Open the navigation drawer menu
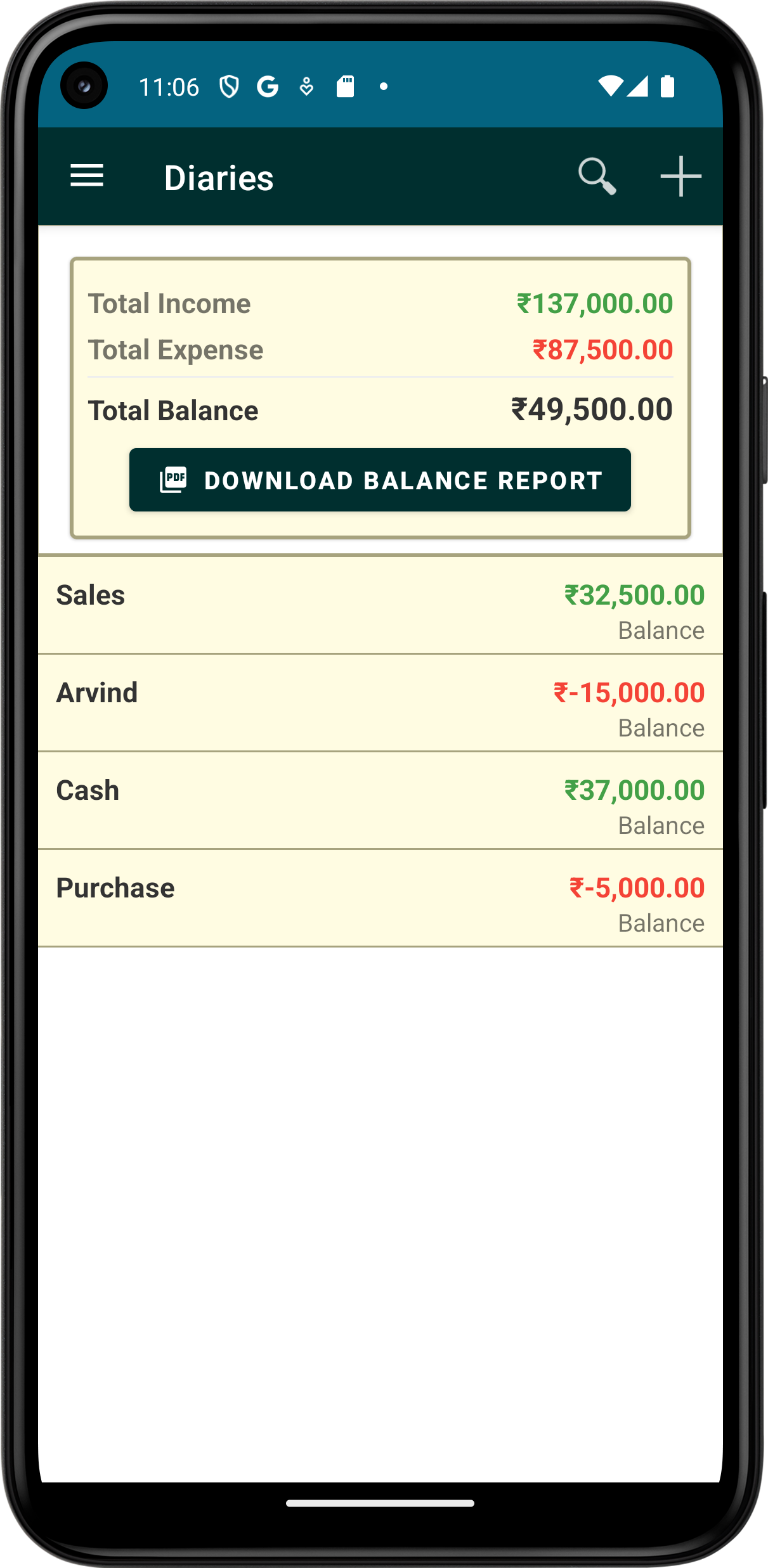This screenshot has height=1568, width=768. [87, 176]
